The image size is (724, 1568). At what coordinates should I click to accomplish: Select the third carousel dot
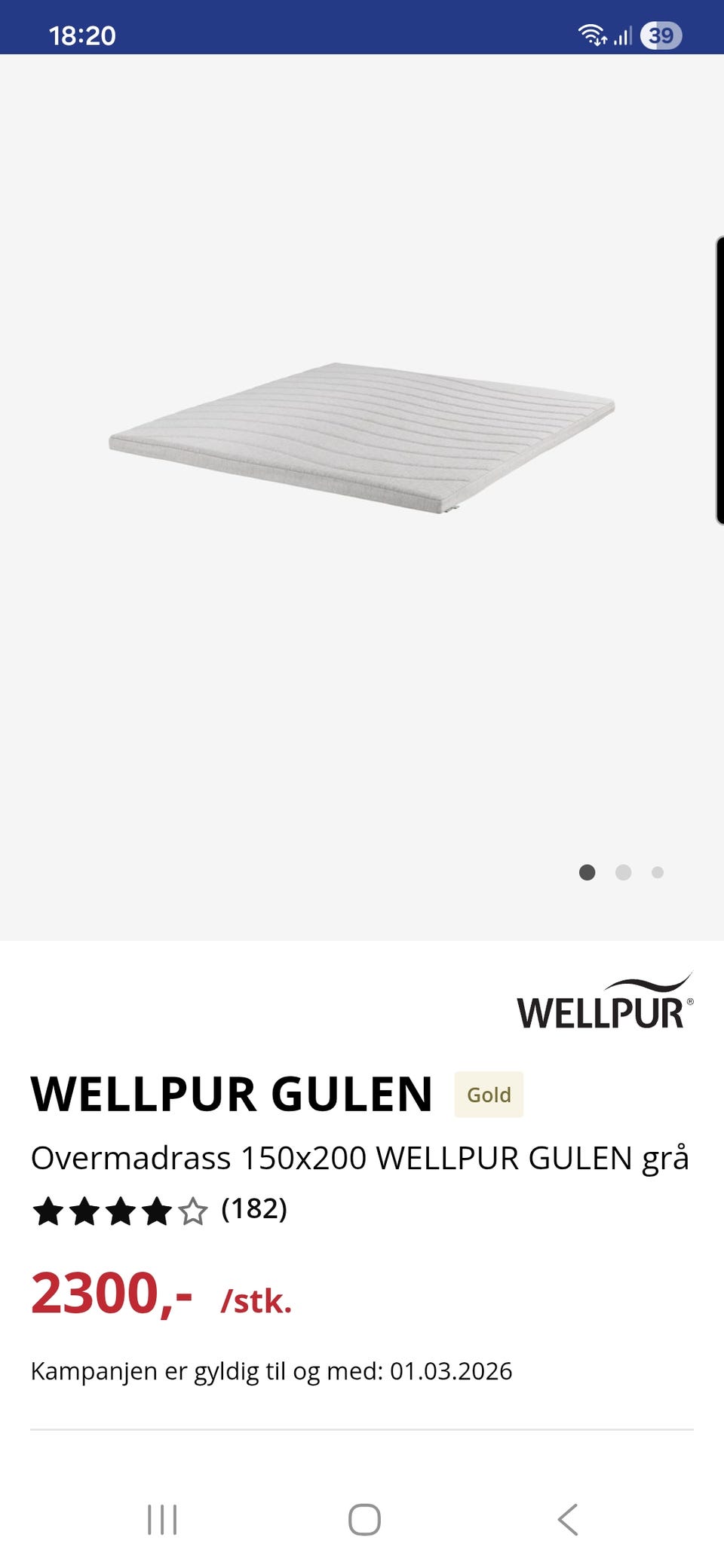[x=658, y=872]
